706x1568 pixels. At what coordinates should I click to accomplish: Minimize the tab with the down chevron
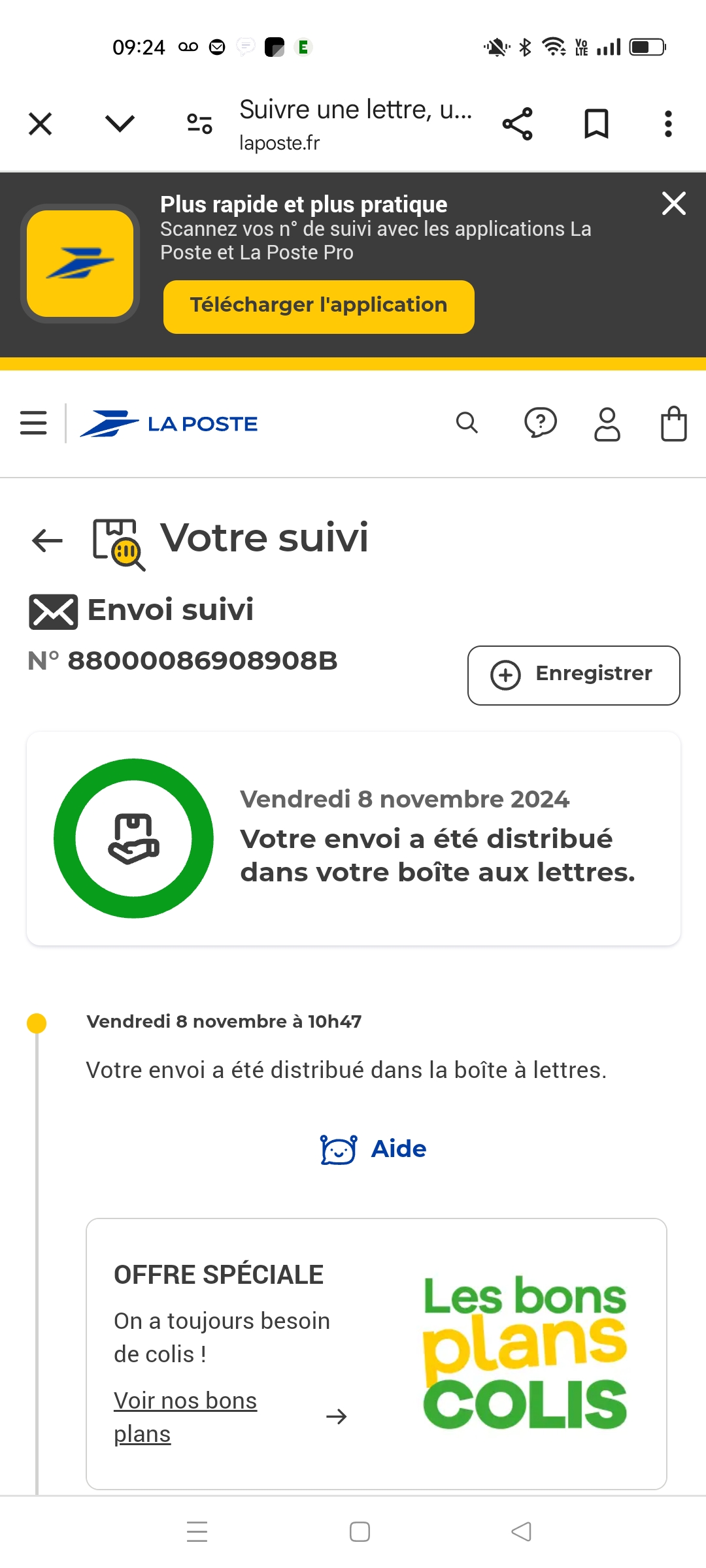[120, 123]
